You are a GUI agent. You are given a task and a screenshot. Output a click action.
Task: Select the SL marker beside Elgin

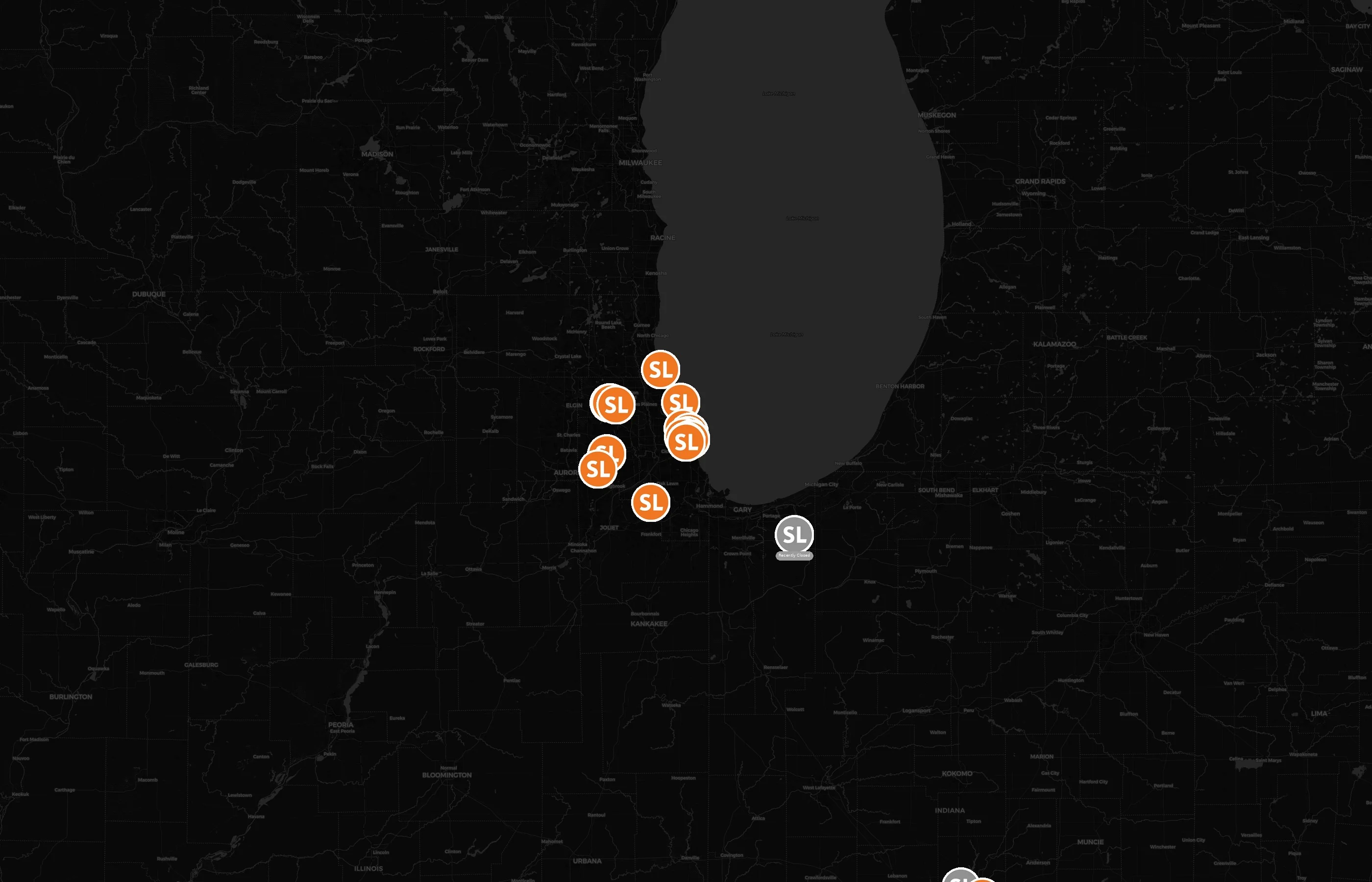click(616, 405)
